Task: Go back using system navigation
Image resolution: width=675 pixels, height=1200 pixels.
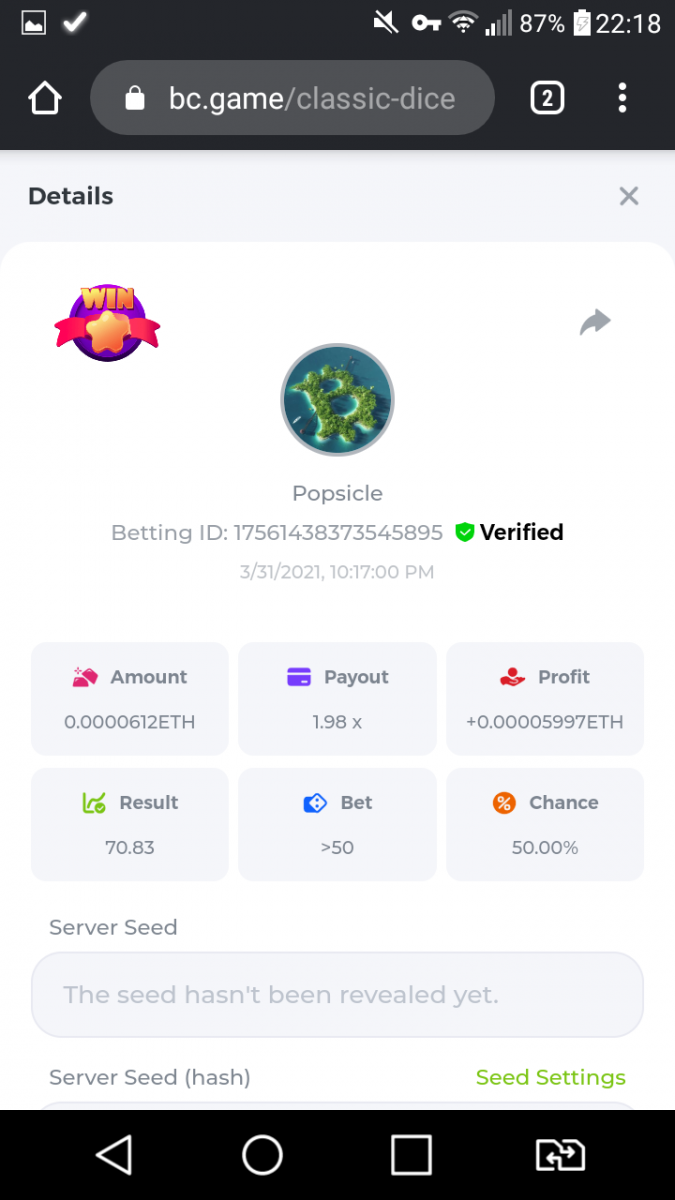Action: point(114,1155)
